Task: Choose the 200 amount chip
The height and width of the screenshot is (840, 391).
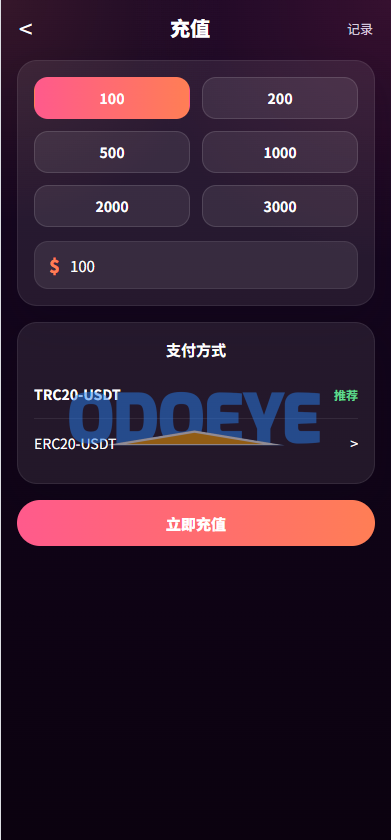Action: click(280, 98)
